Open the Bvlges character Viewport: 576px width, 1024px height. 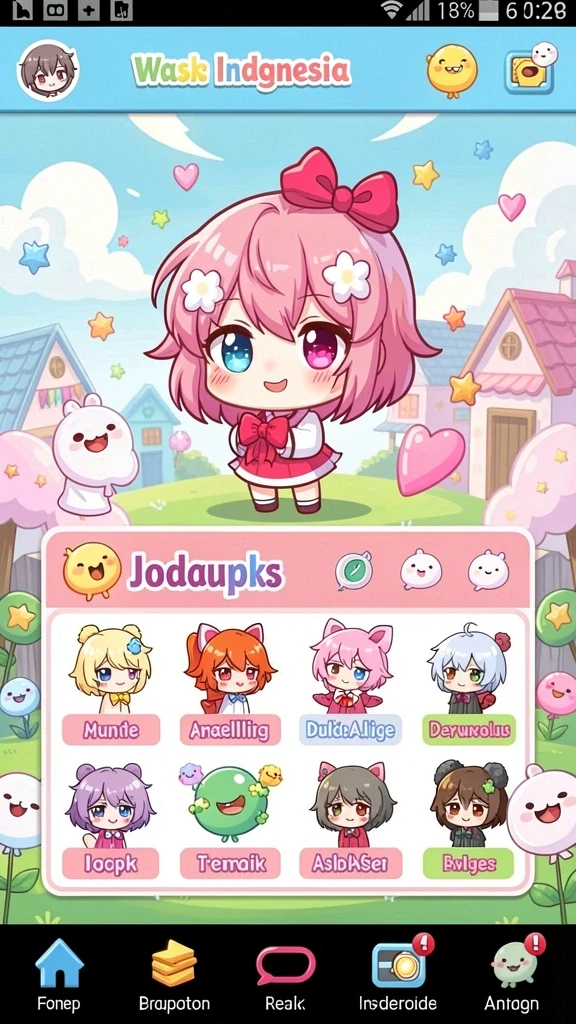[x=469, y=820]
